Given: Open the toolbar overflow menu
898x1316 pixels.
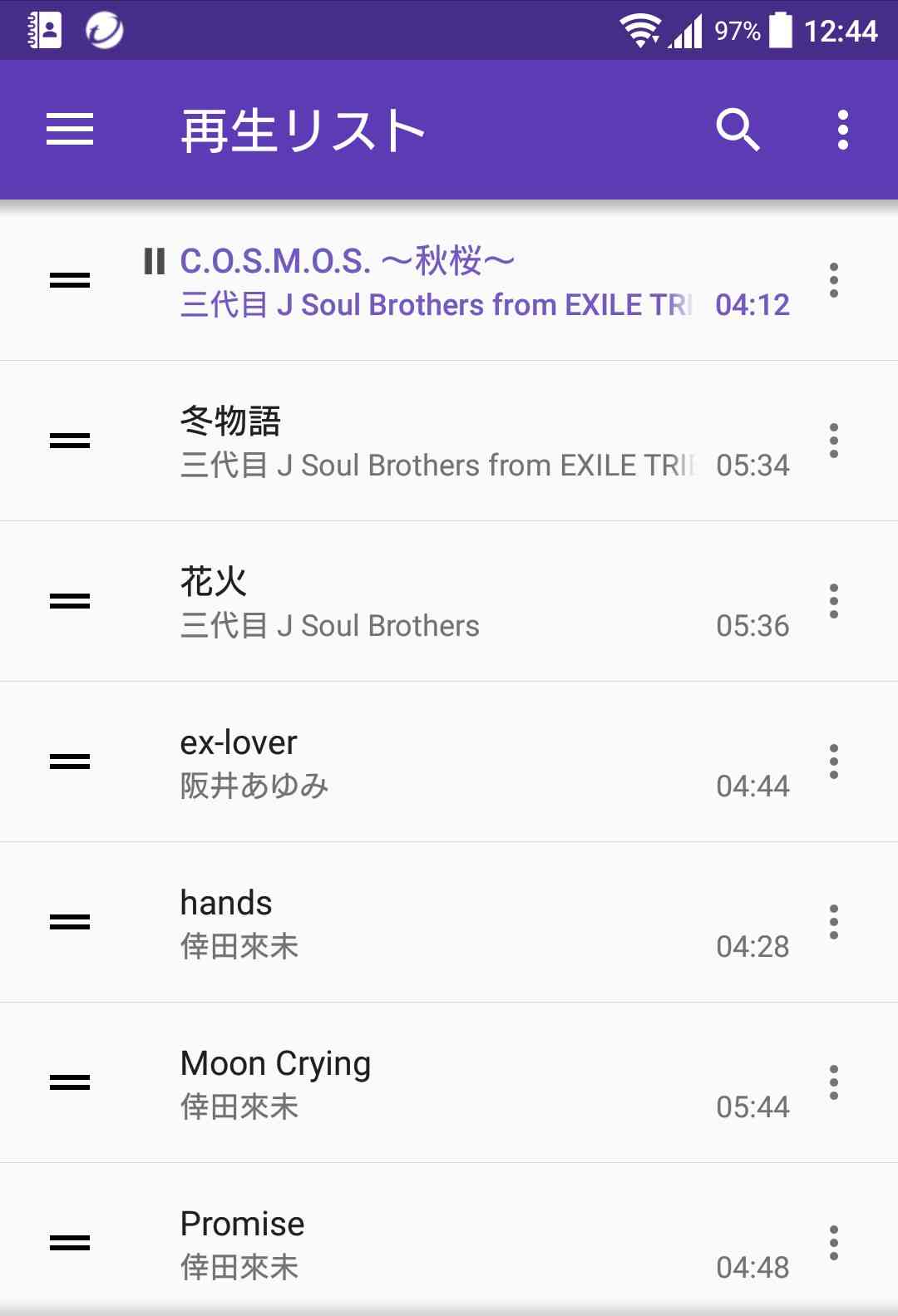Looking at the screenshot, I should 843,130.
